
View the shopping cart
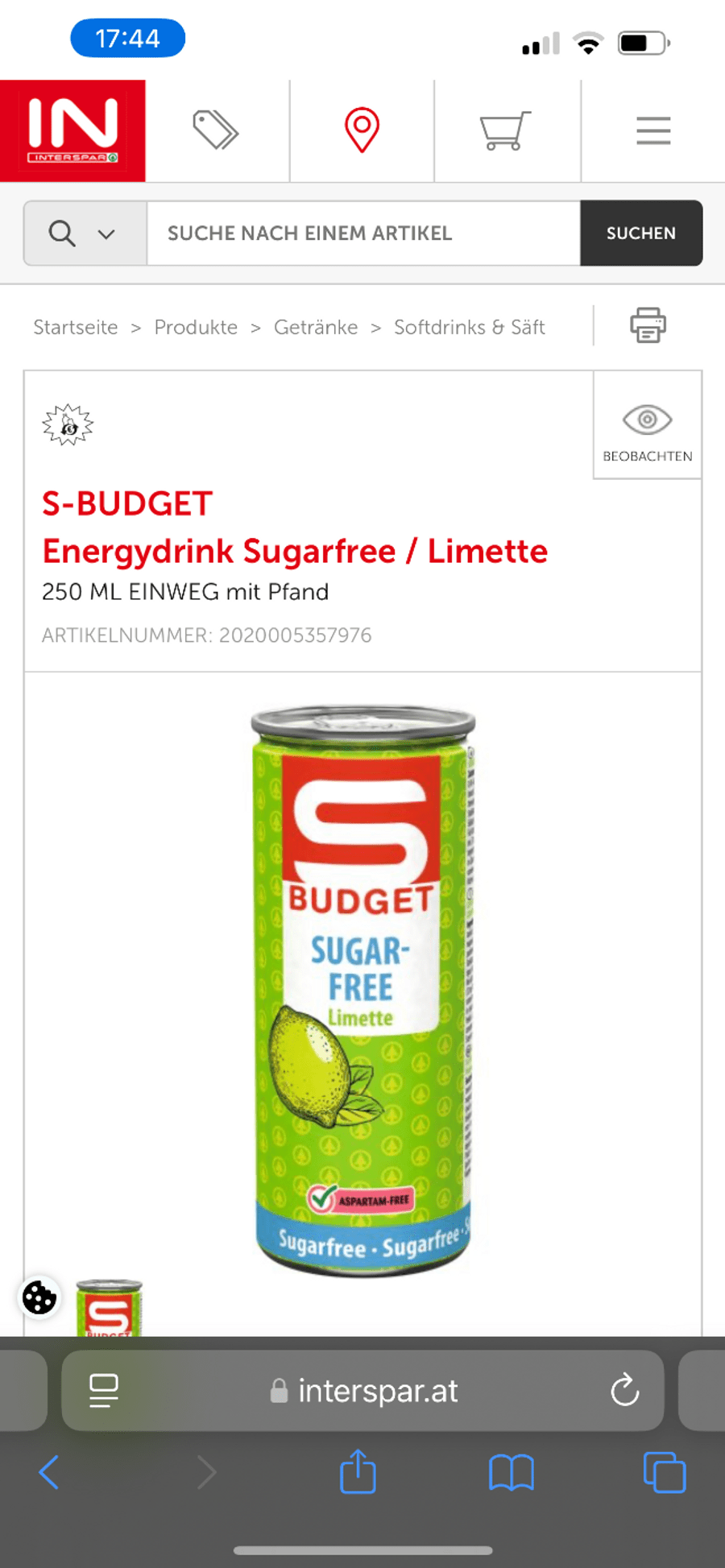coord(505,130)
